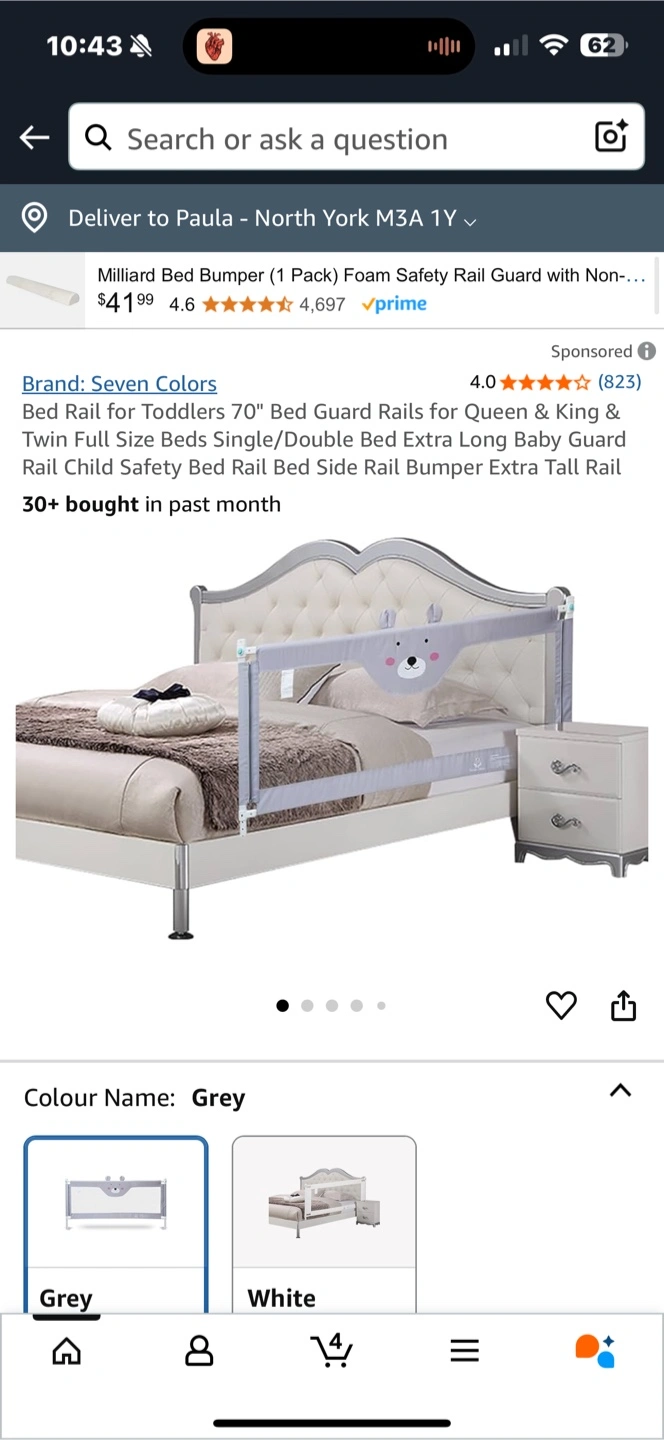Open the camera lens search icon

(x=611, y=137)
